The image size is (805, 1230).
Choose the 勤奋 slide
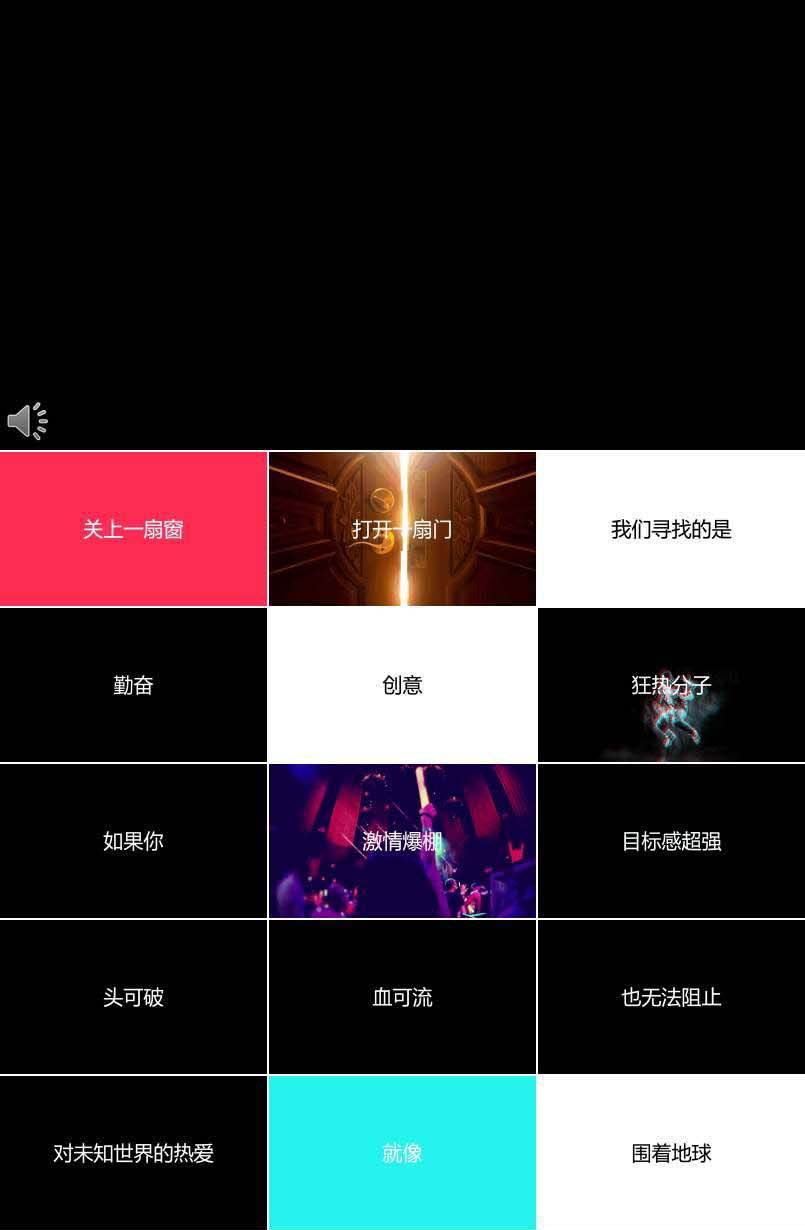click(x=133, y=685)
